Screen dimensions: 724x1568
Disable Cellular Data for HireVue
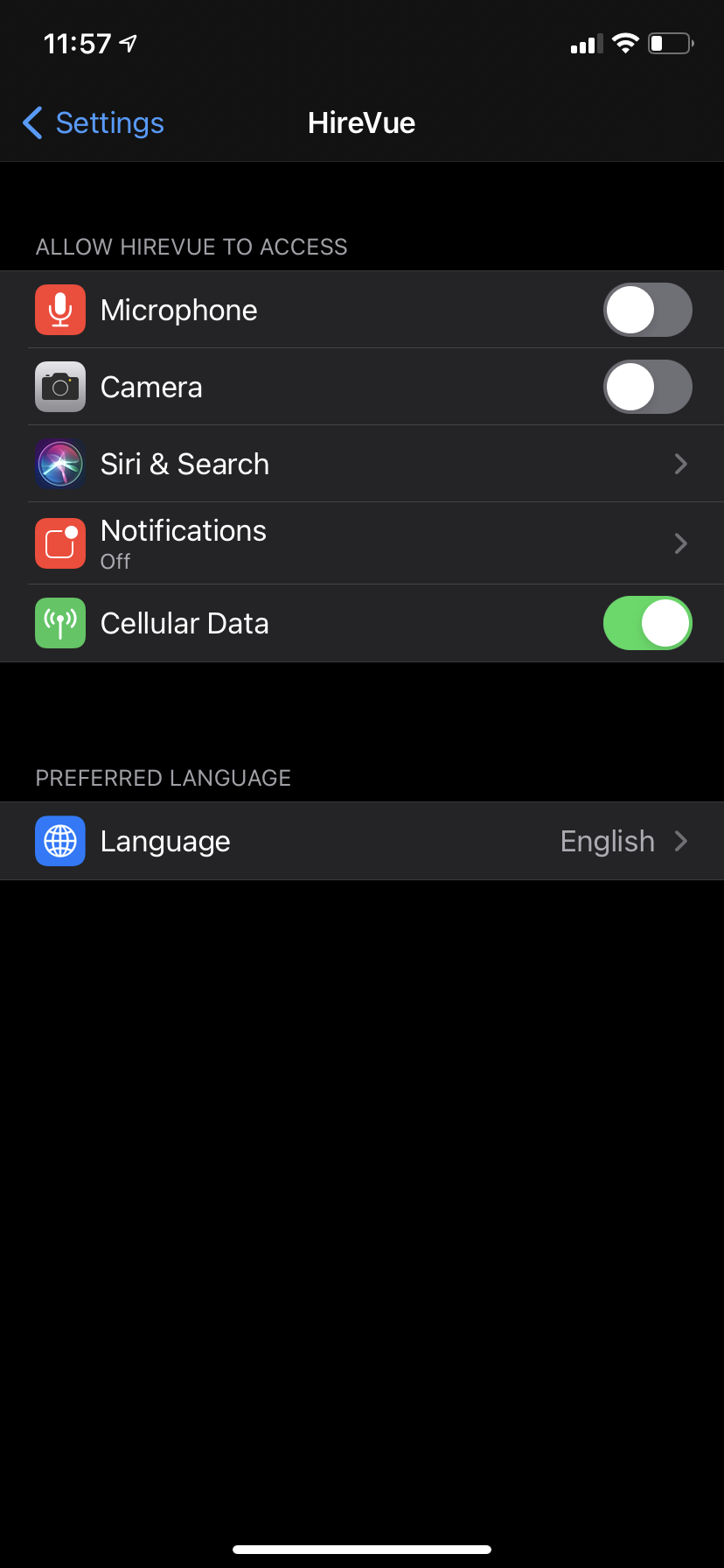pos(647,622)
